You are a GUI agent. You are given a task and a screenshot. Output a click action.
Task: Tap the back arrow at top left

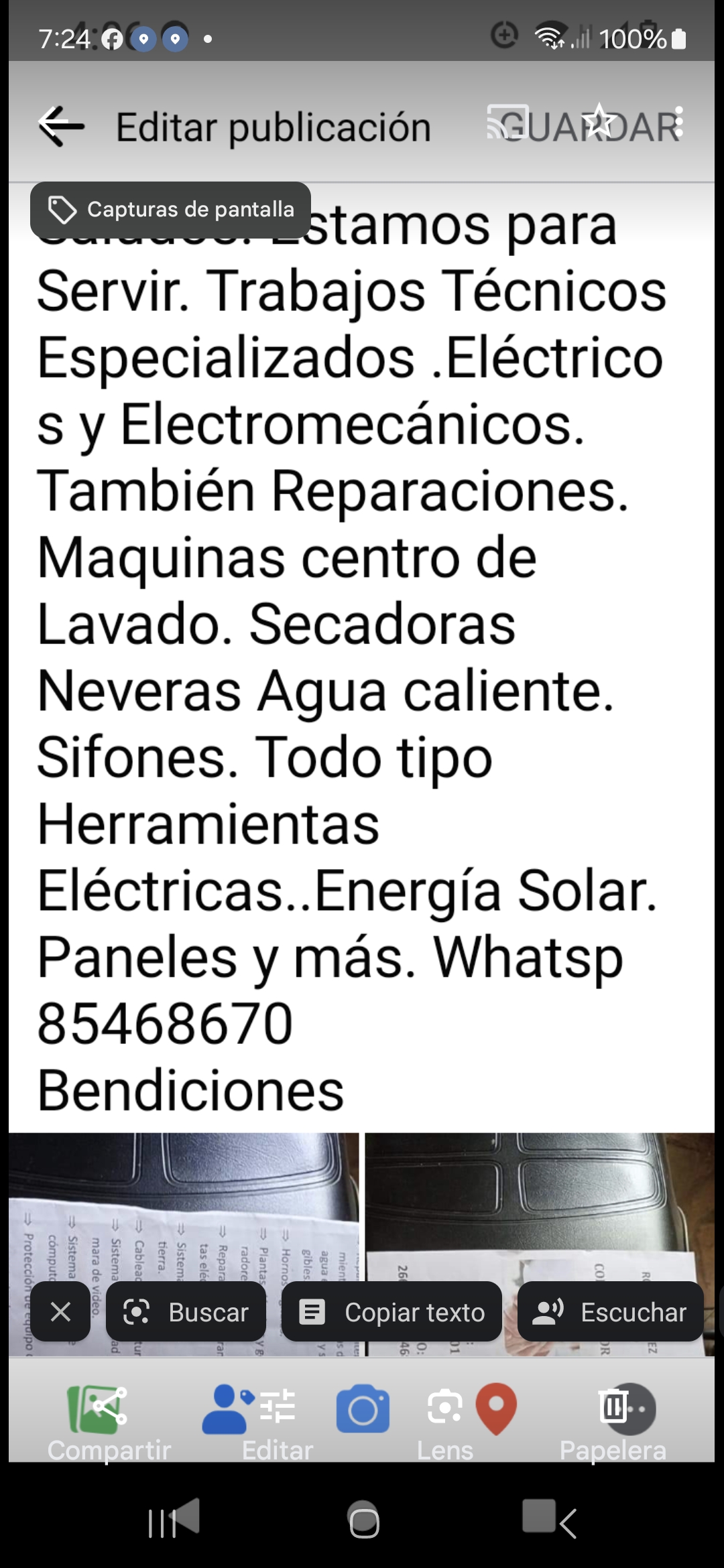(x=61, y=126)
